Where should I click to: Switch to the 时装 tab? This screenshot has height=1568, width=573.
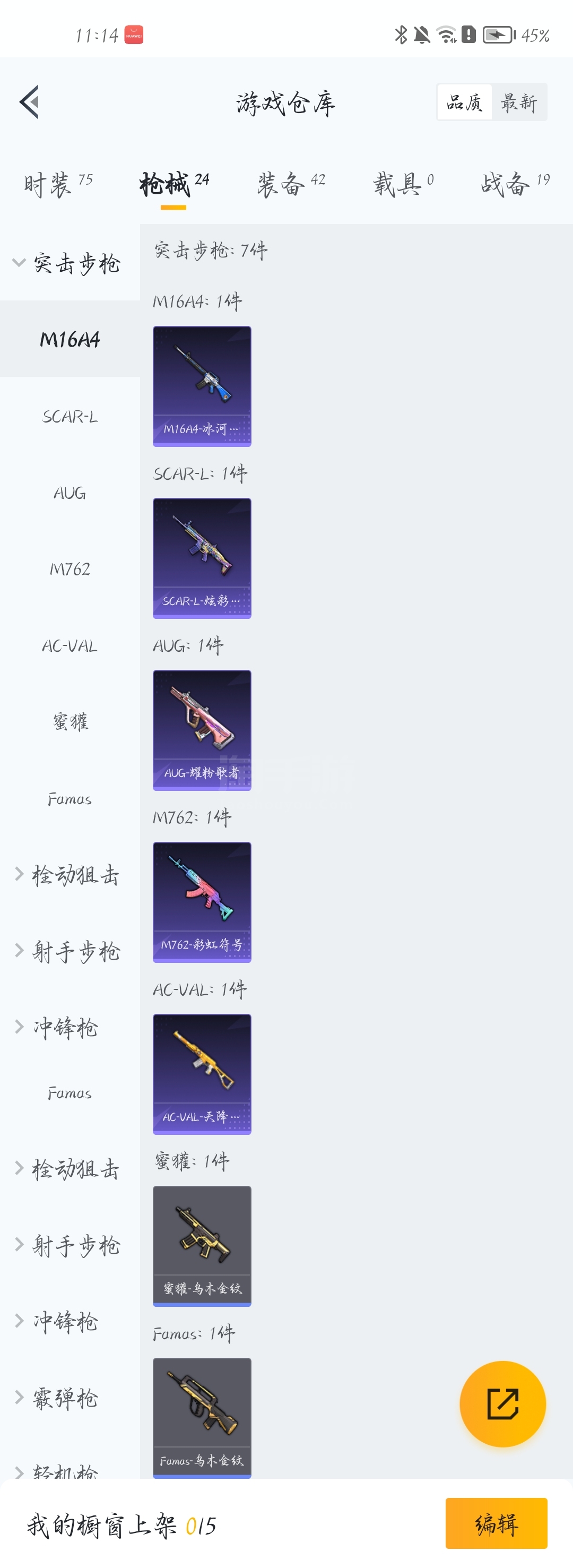point(58,184)
